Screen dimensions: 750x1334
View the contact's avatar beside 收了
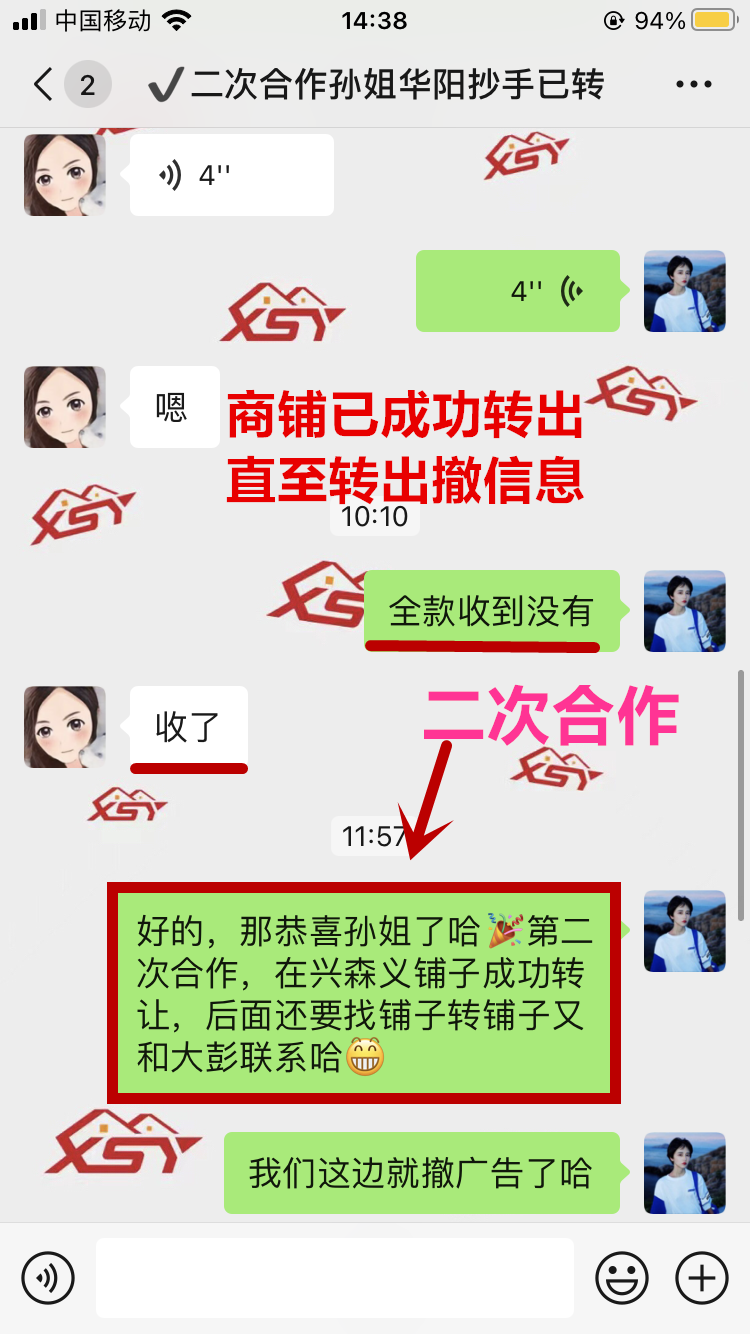pyautogui.click(x=65, y=727)
